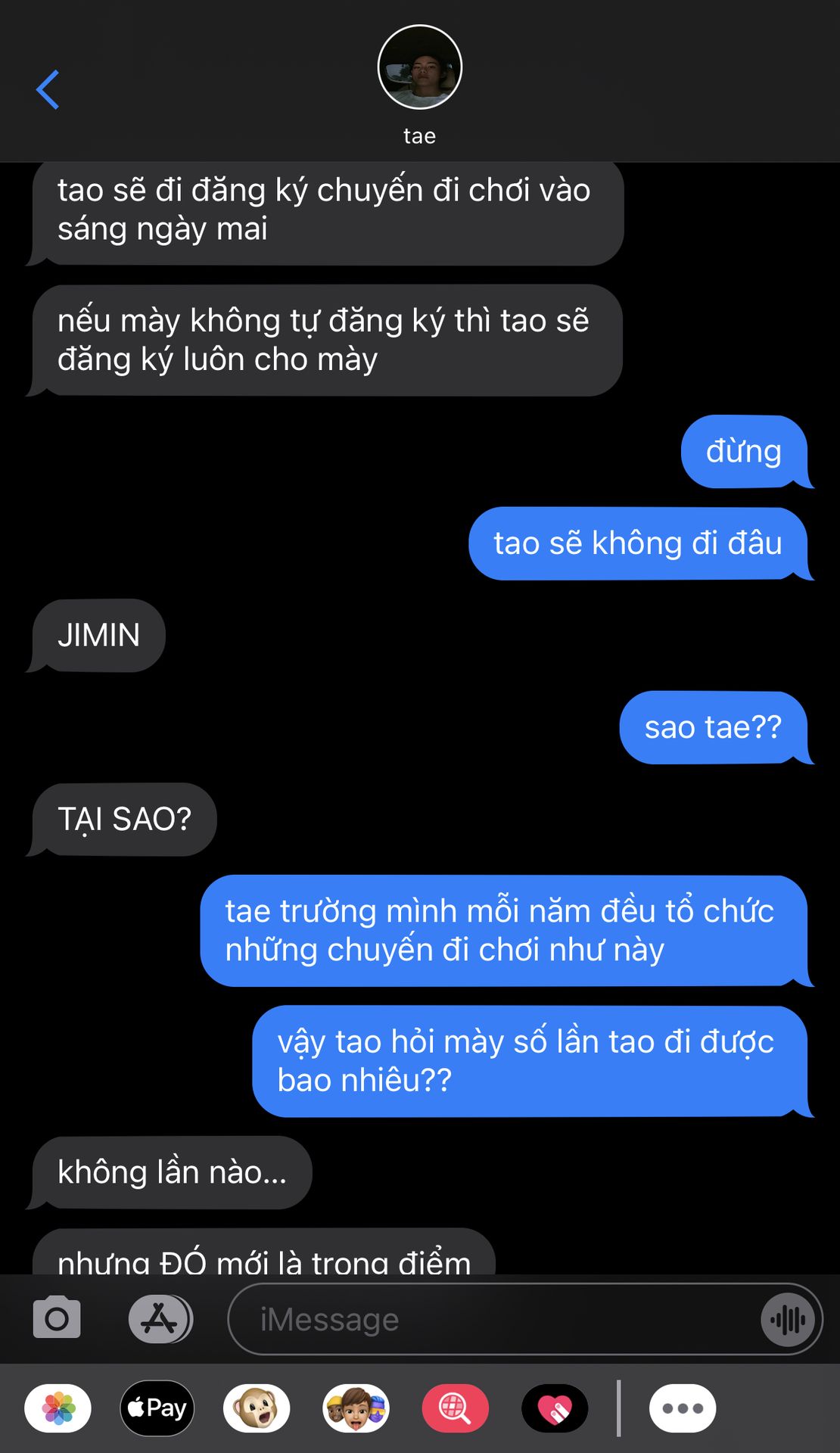The width and height of the screenshot is (840, 1453).
Task: Open the monkey Animoji app
Action: click(257, 1408)
